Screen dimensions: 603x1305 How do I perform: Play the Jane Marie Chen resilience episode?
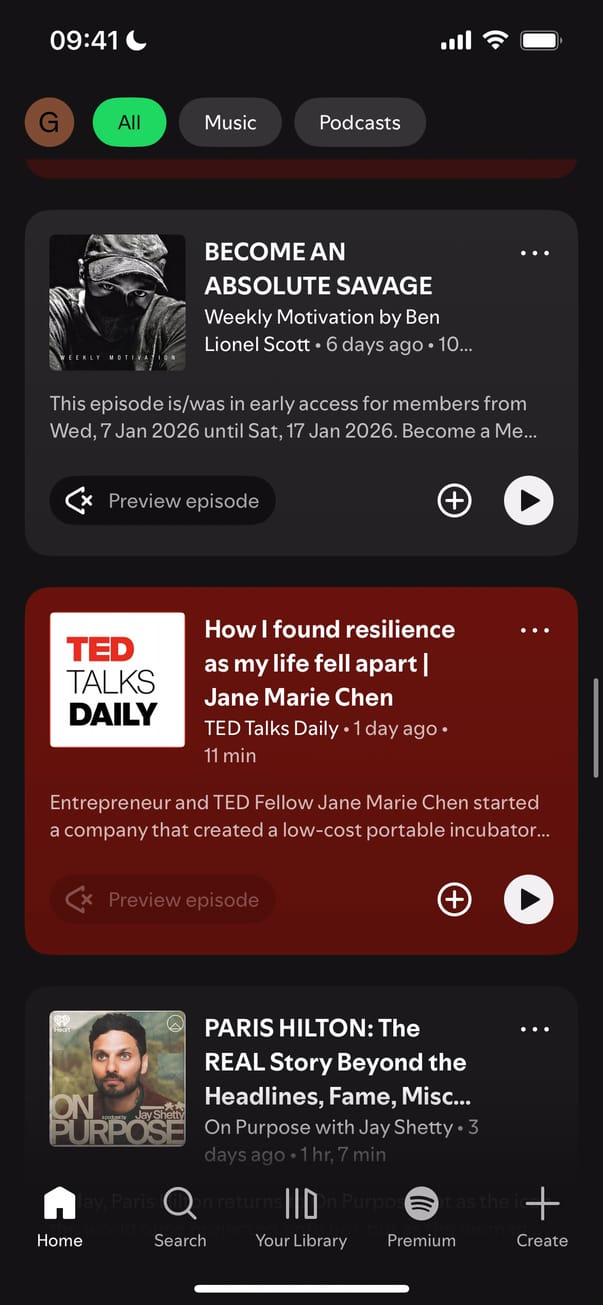point(528,900)
